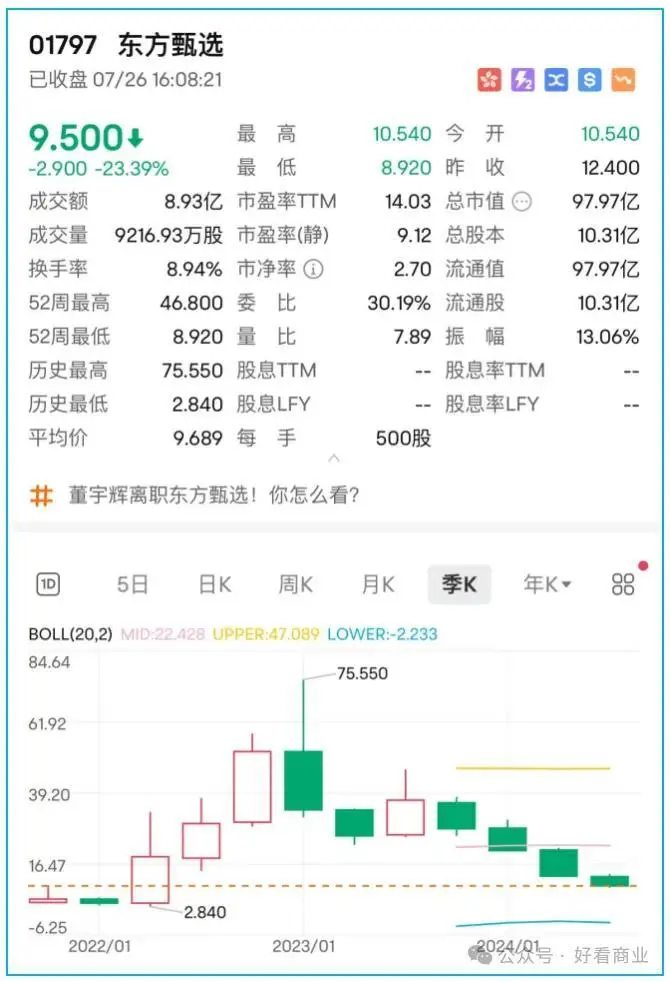
Task: Switch to the 1D intraday chart
Action: pos(48,585)
